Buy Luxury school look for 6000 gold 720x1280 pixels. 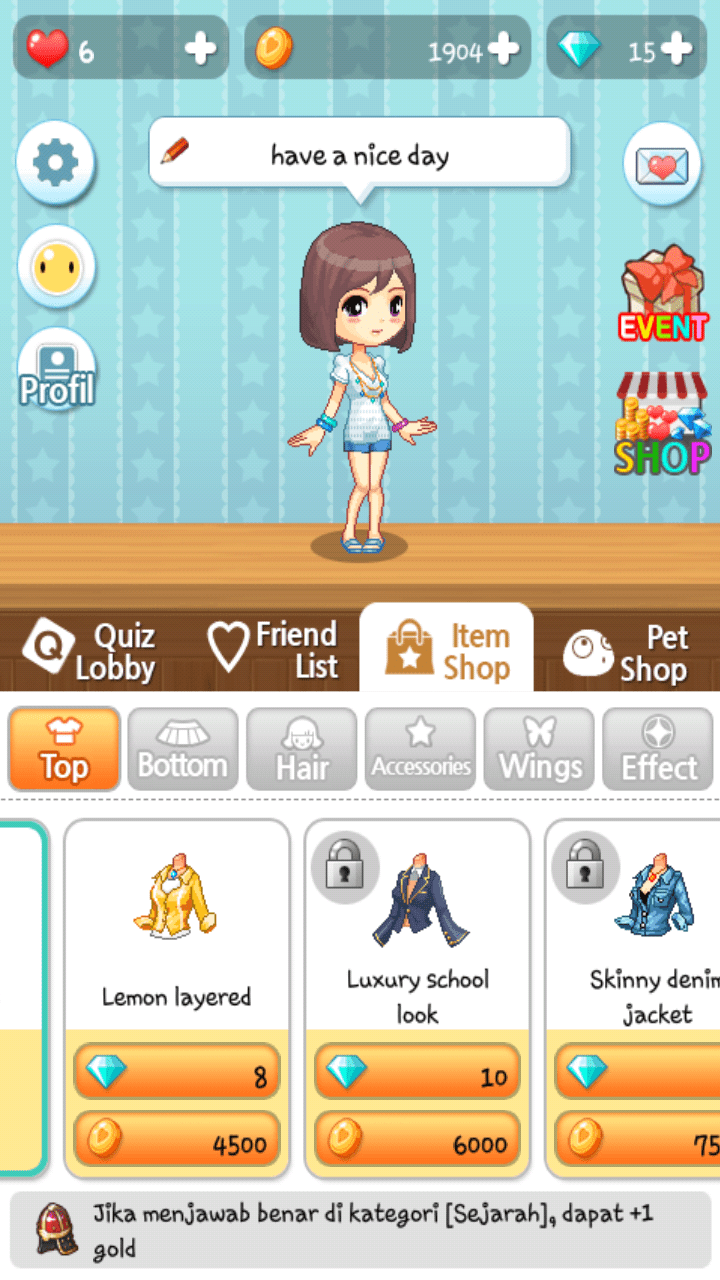point(418,1139)
